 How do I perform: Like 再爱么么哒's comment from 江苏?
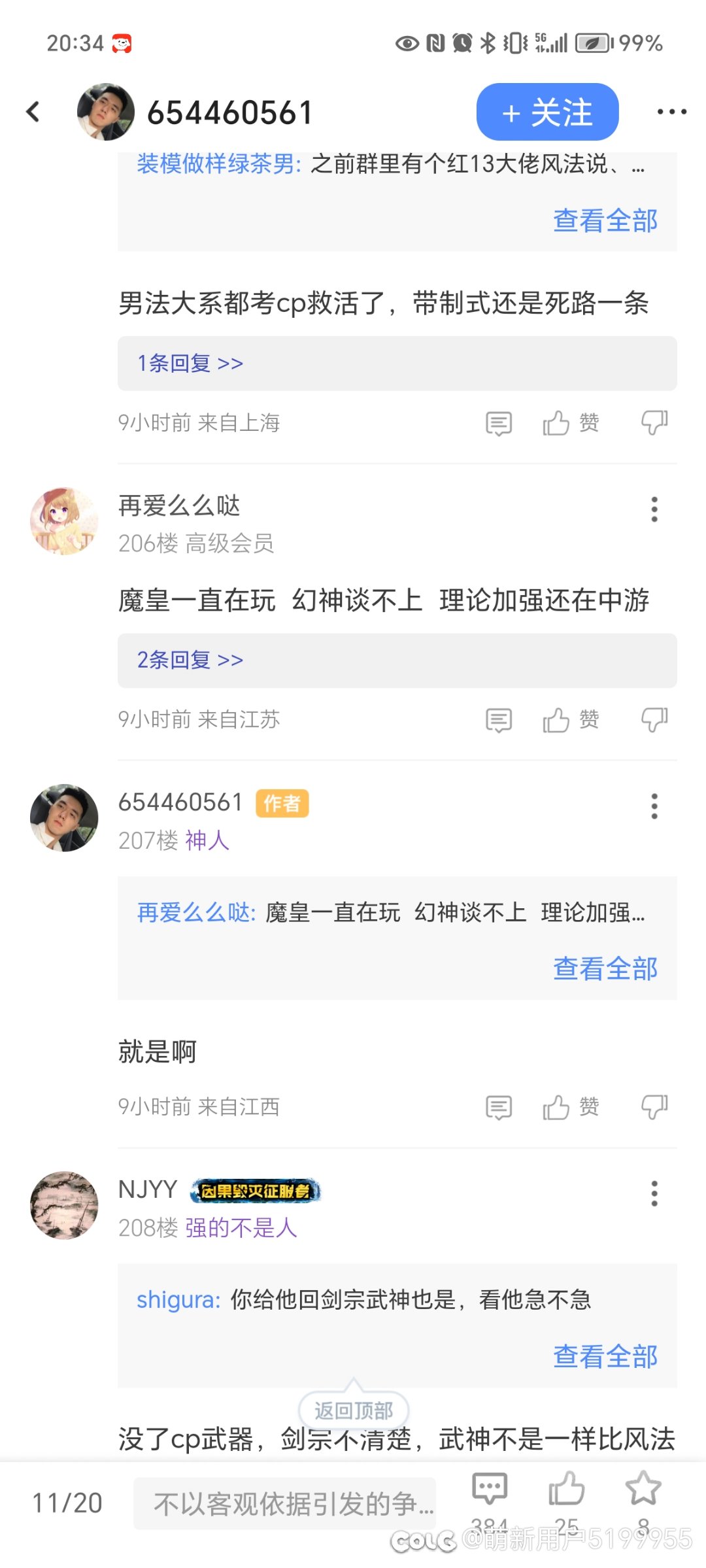(x=570, y=720)
